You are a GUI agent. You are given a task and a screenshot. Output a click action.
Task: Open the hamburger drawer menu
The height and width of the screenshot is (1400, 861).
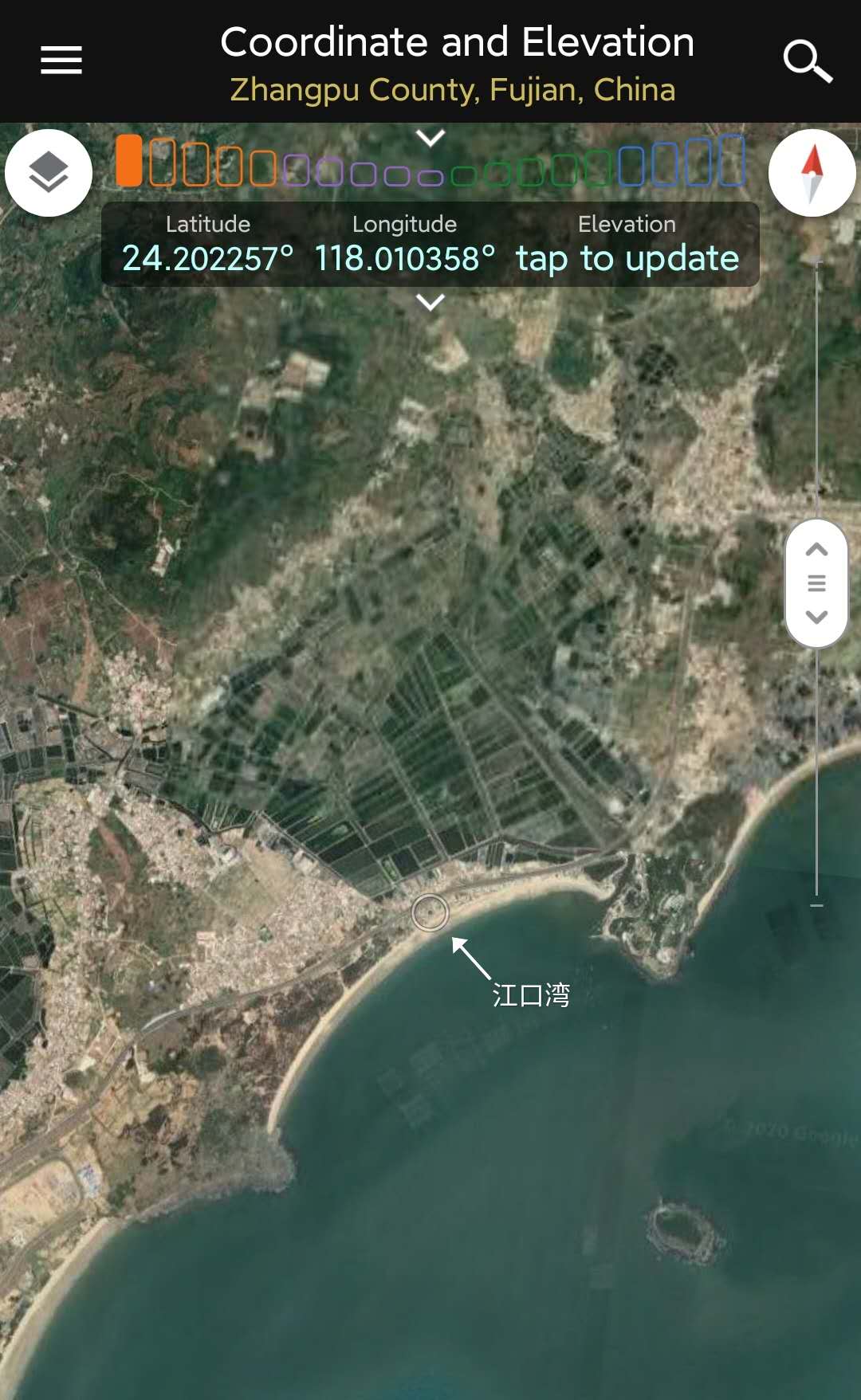pos(61,60)
